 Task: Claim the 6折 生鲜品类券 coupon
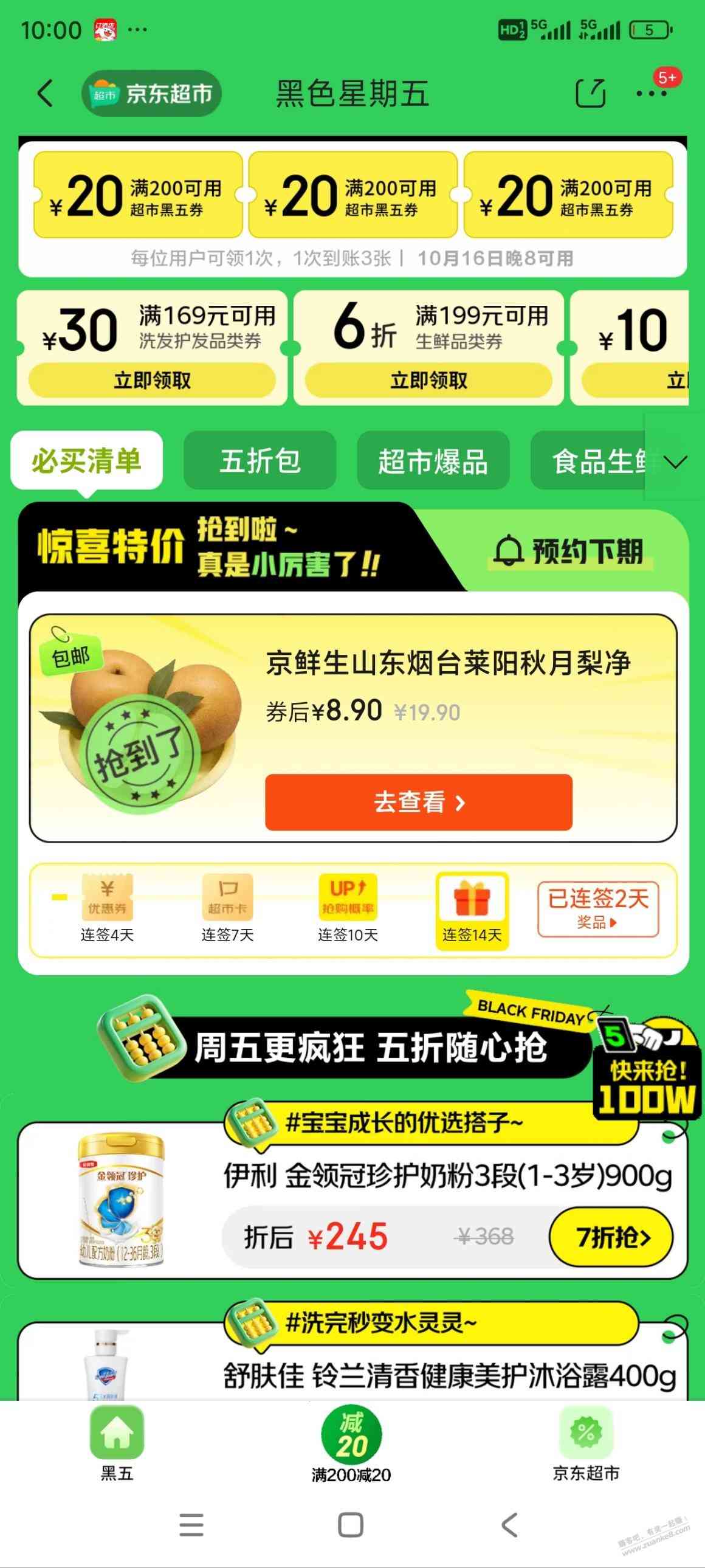[x=428, y=381]
